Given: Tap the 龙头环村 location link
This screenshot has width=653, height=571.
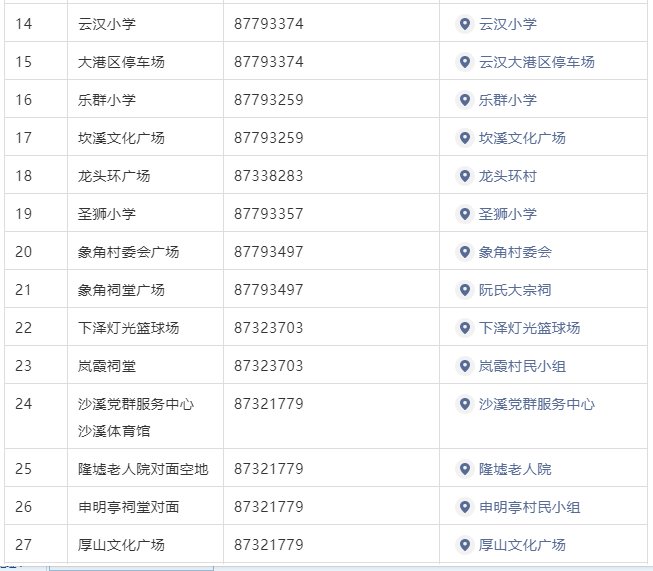Looking at the screenshot, I should point(507,176).
